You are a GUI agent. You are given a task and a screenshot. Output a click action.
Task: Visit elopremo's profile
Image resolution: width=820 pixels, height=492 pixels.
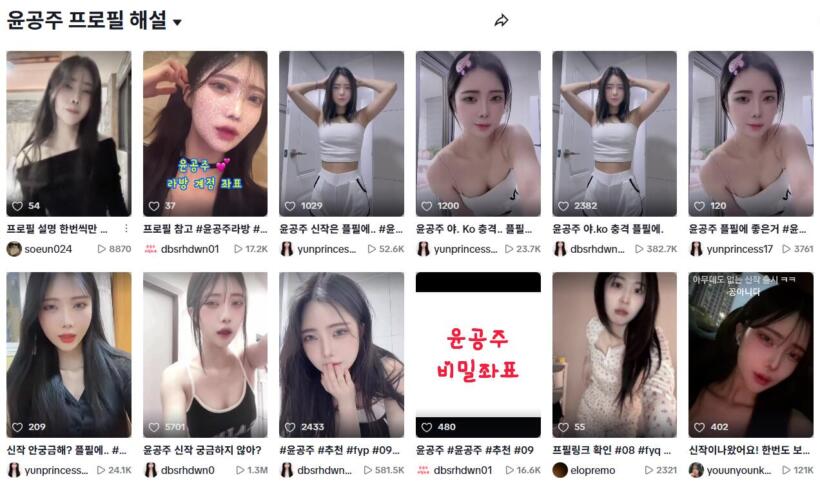[597, 470]
